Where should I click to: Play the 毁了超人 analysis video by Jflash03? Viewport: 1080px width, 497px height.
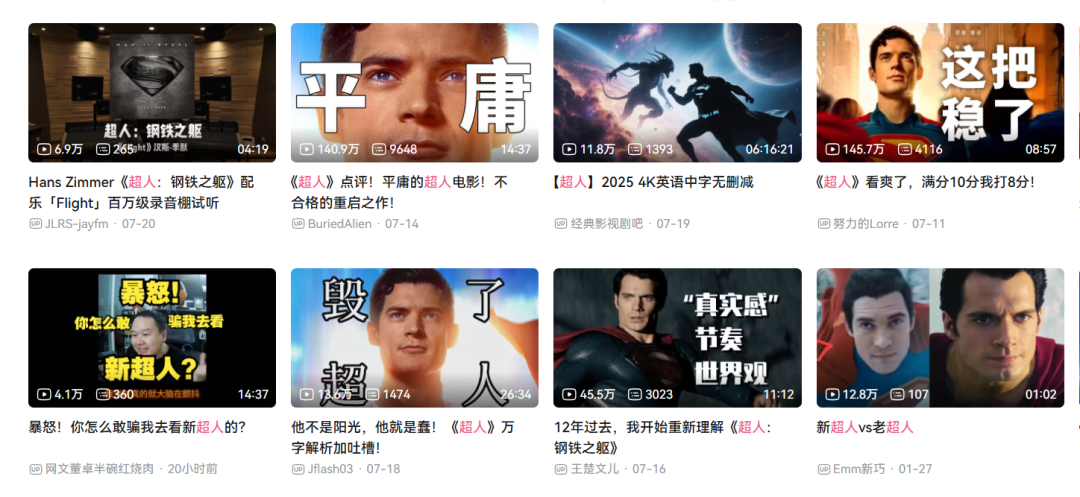(414, 337)
